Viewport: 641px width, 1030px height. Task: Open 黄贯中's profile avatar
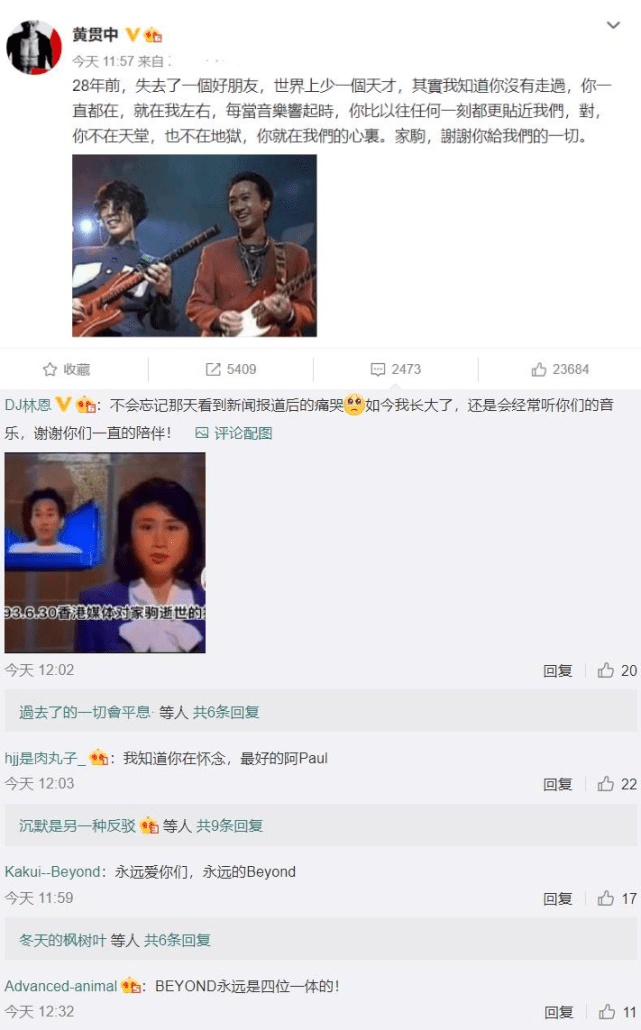point(34,47)
